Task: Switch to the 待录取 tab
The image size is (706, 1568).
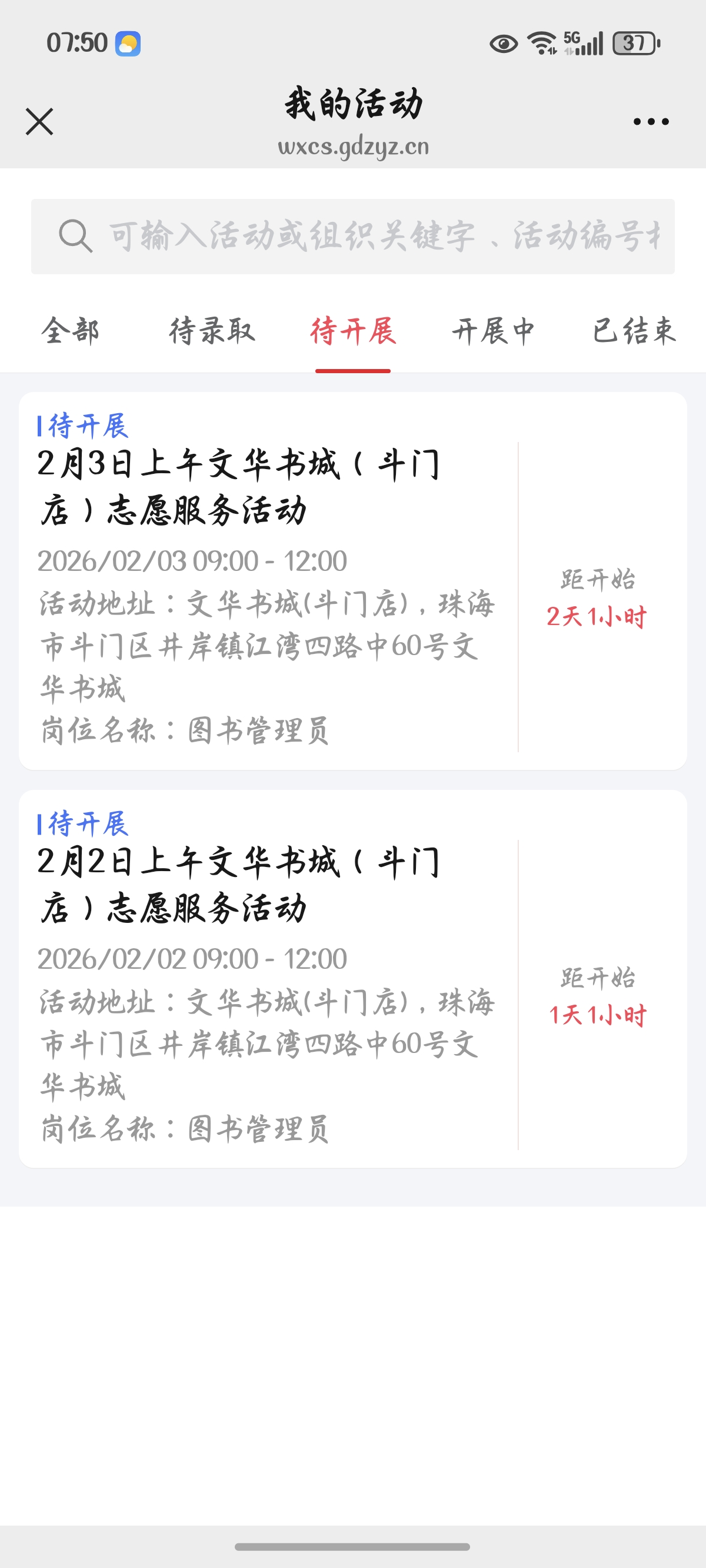Action: coord(212,332)
